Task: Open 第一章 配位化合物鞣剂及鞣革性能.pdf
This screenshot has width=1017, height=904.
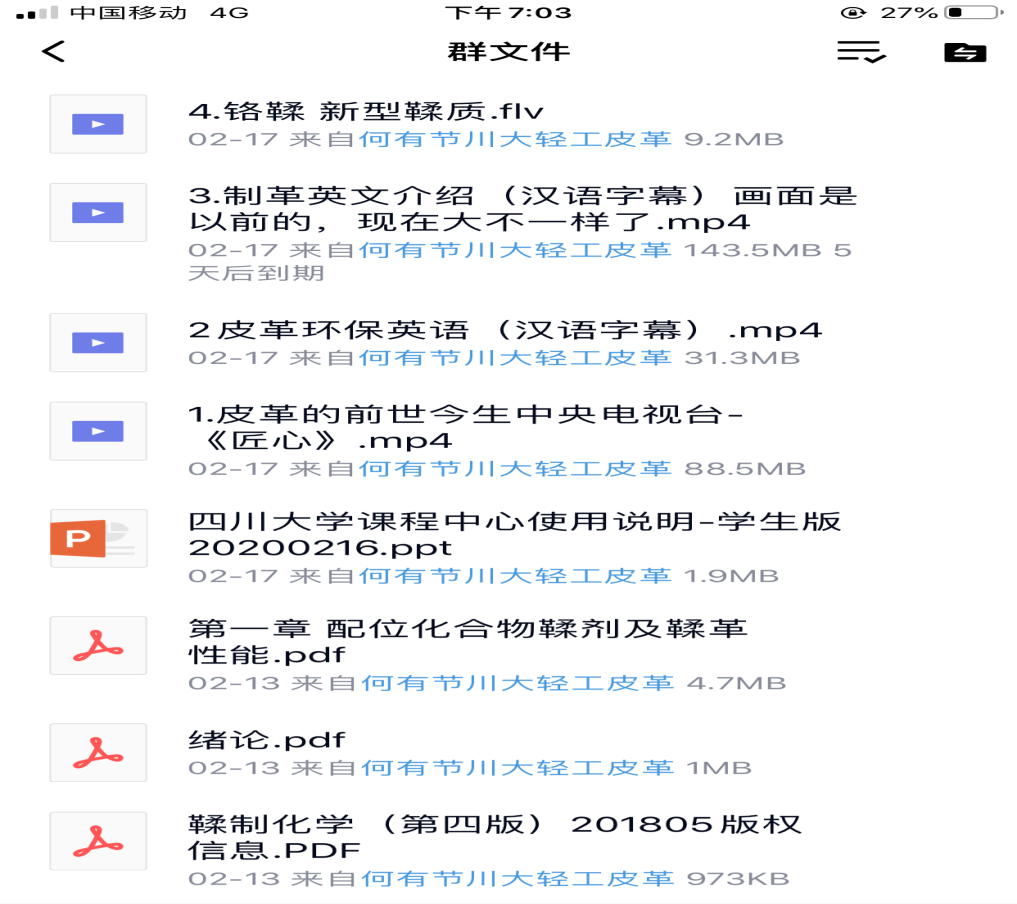Action: (x=467, y=641)
